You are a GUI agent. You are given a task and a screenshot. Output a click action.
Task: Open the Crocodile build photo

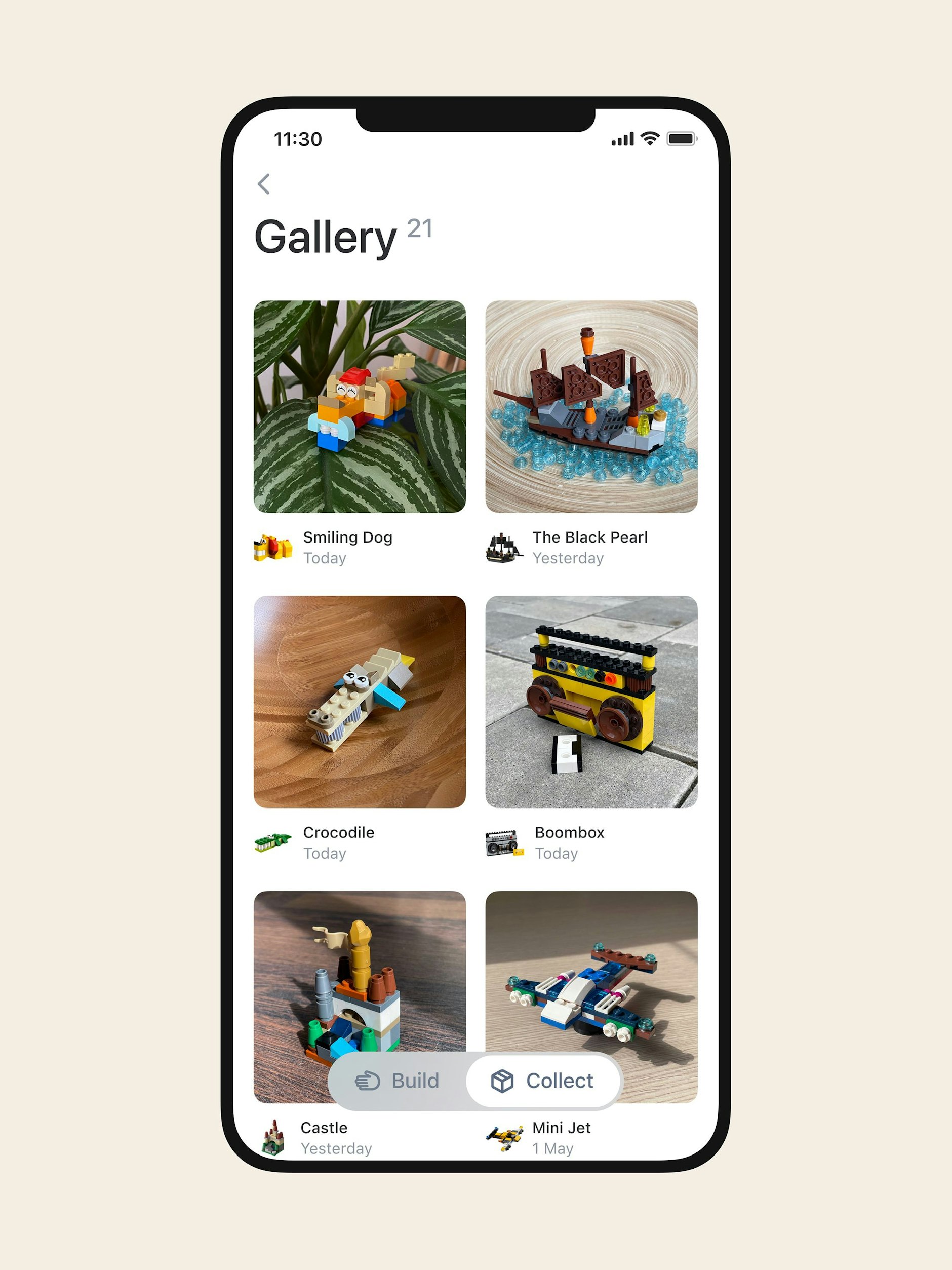tap(360, 702)
